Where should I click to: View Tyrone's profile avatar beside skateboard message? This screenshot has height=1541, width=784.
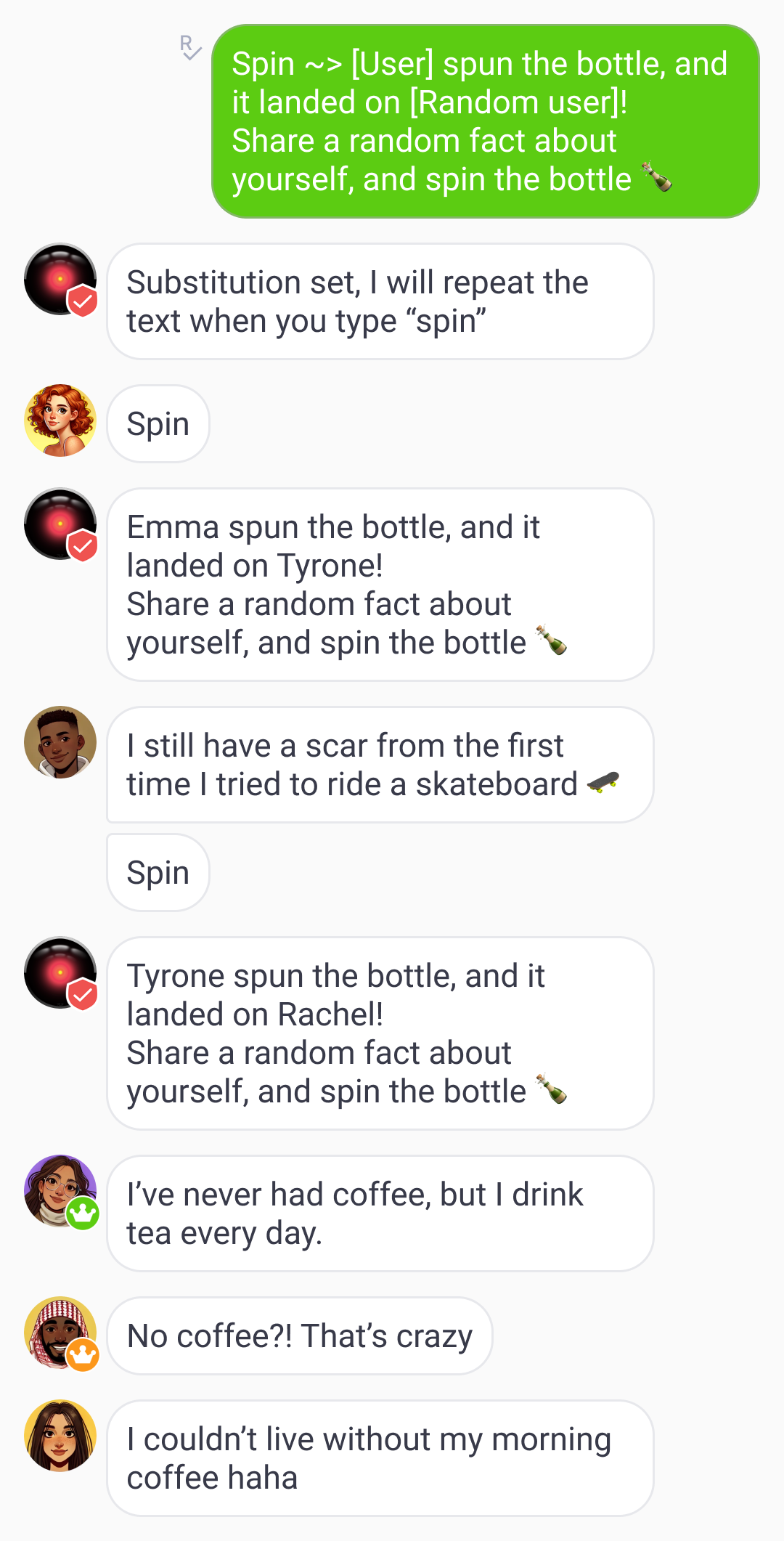click(x=60, y=742)
